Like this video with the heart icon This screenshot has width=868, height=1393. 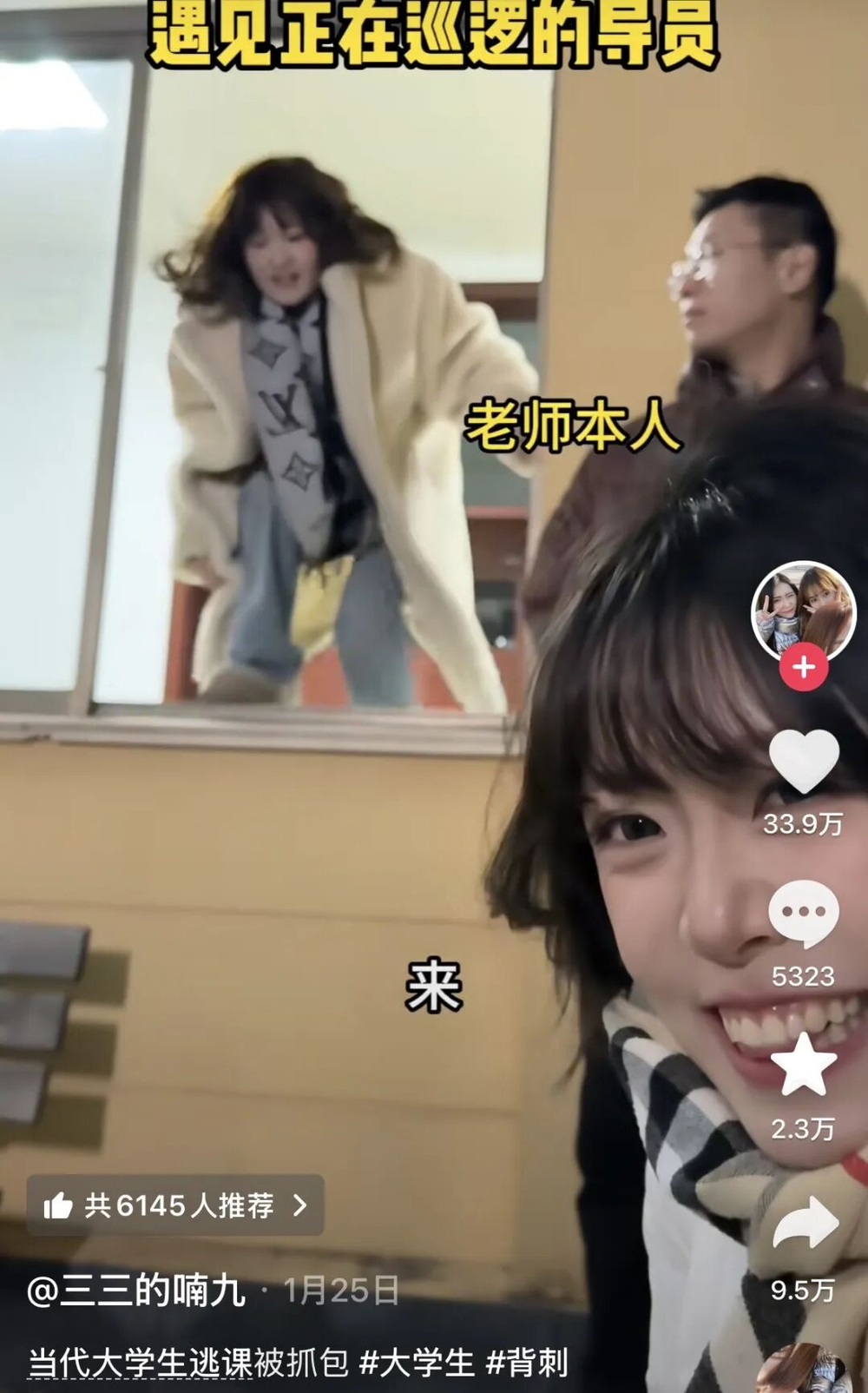pyautogui.click(x=804, y=762)
